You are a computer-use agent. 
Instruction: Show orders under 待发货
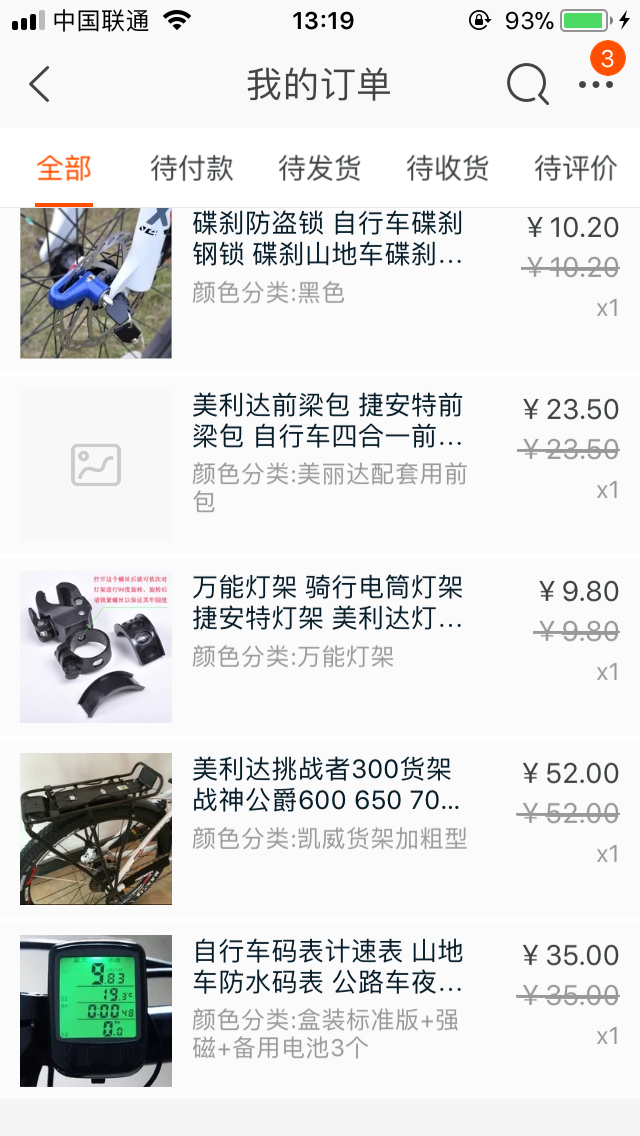320,168
